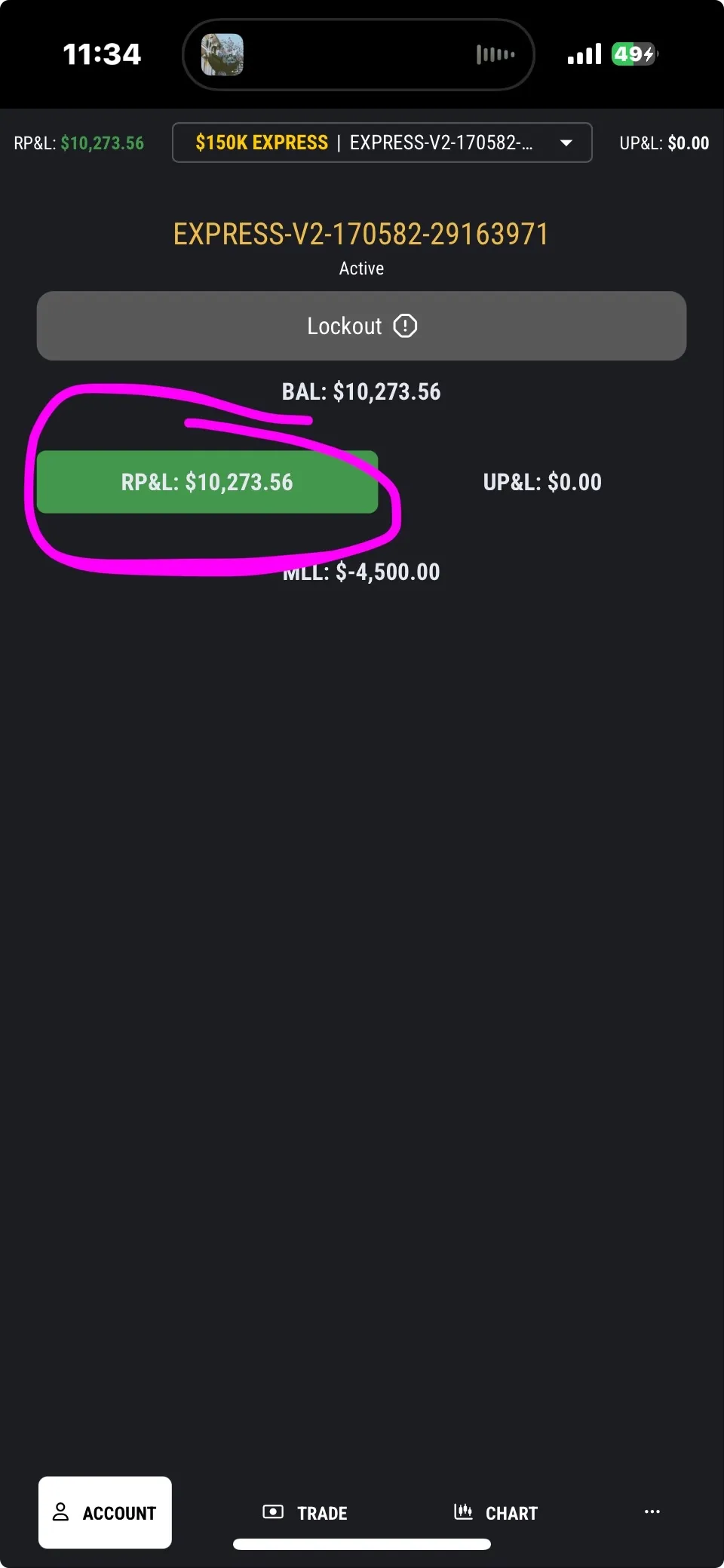Screen dimensions: 724x1568
Task: Tap the Lockout button
Action: [361, 326]
